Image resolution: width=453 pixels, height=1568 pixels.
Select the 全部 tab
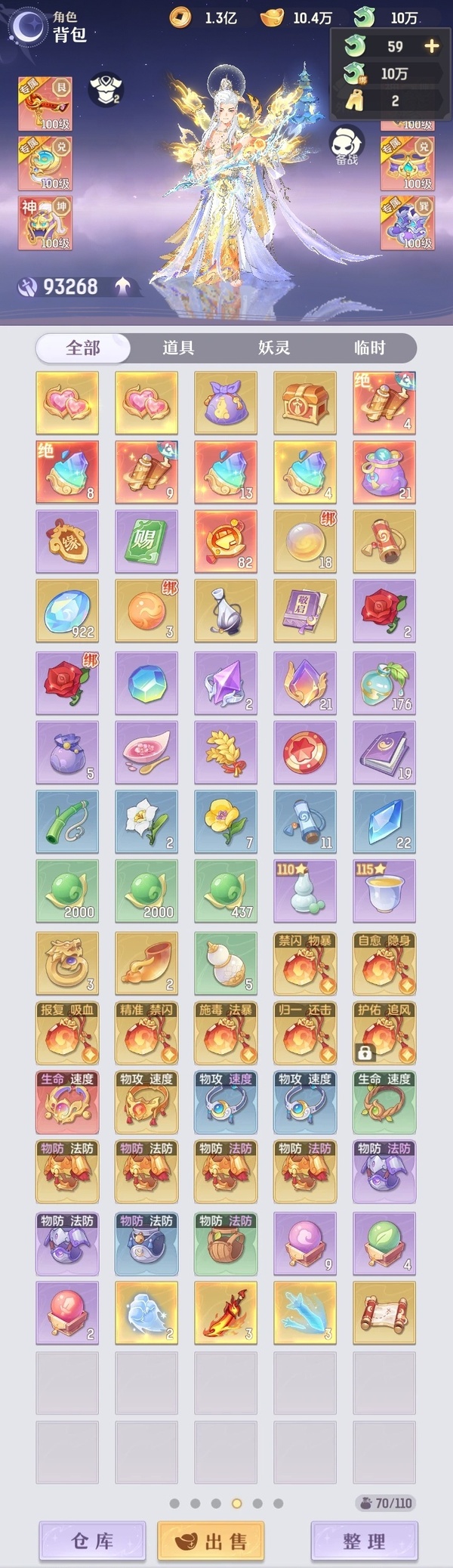[x=83, y=348]
